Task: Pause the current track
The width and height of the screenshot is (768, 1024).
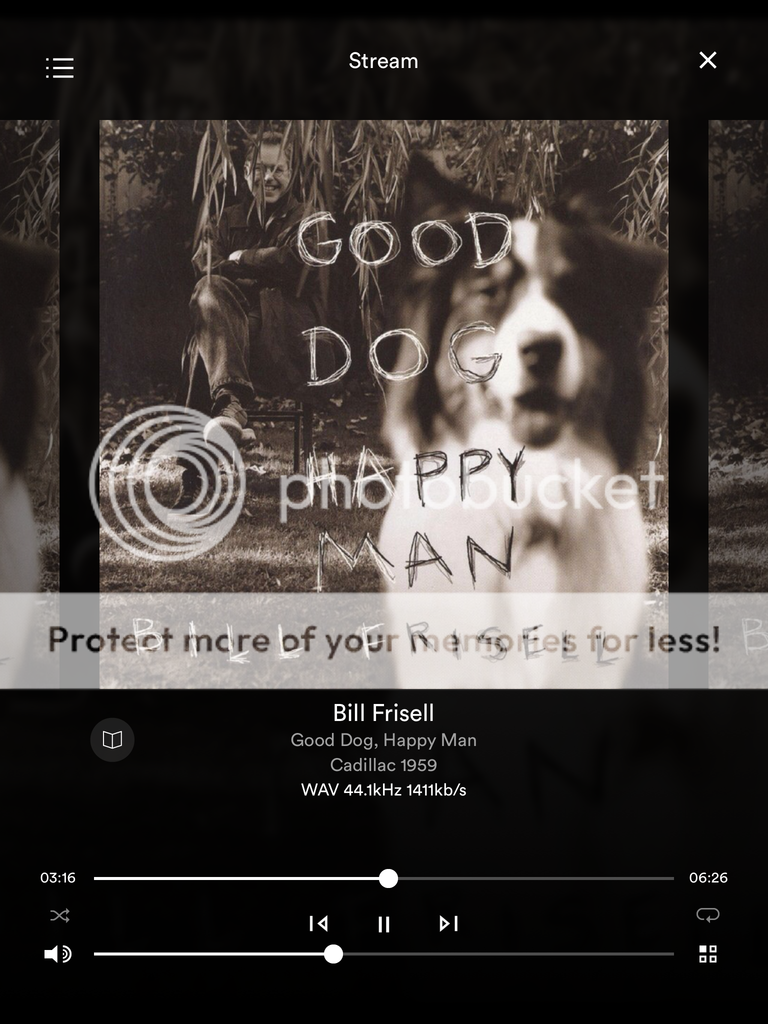Action: pos(384,924)
